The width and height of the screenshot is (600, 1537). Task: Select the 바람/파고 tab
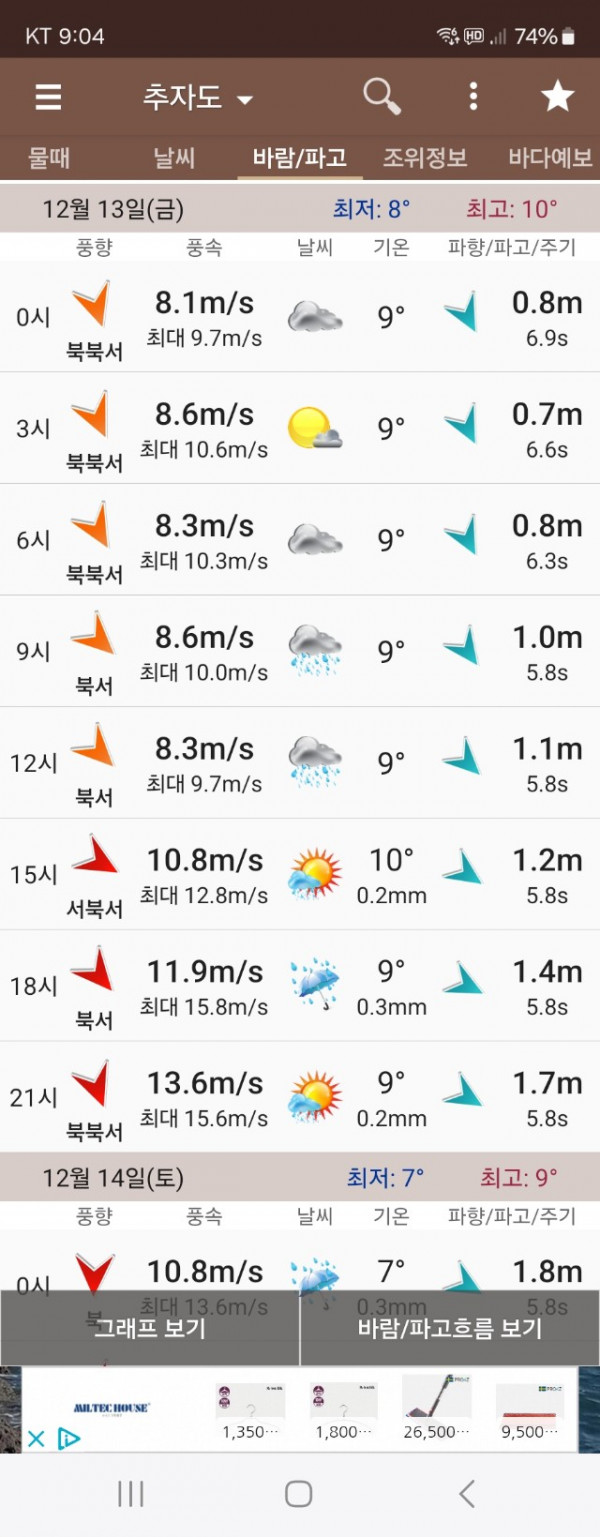tap(299, 158)
